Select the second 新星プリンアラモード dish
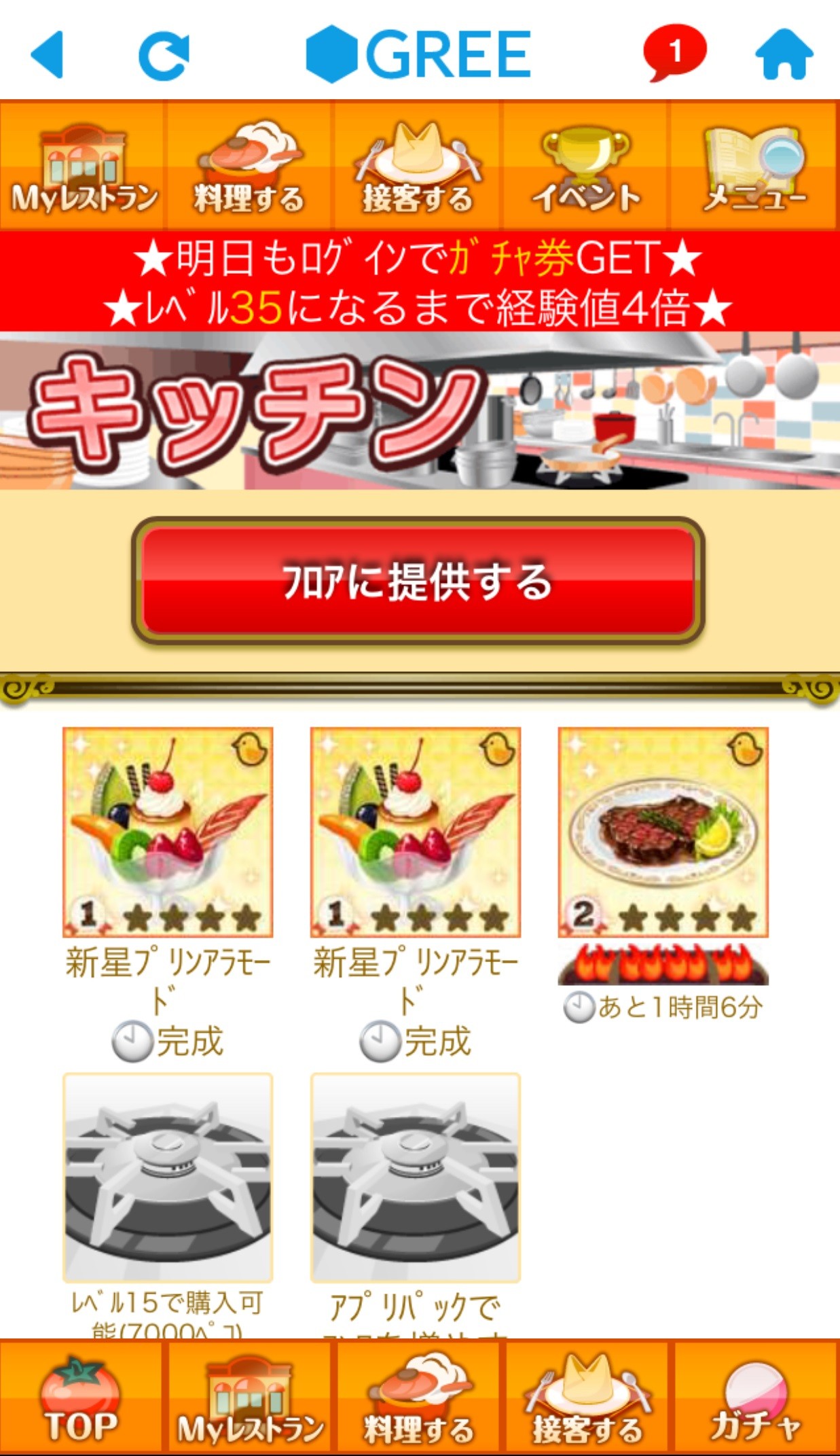The height and width of the screenshot is (1456, 840). coord(416,832)
